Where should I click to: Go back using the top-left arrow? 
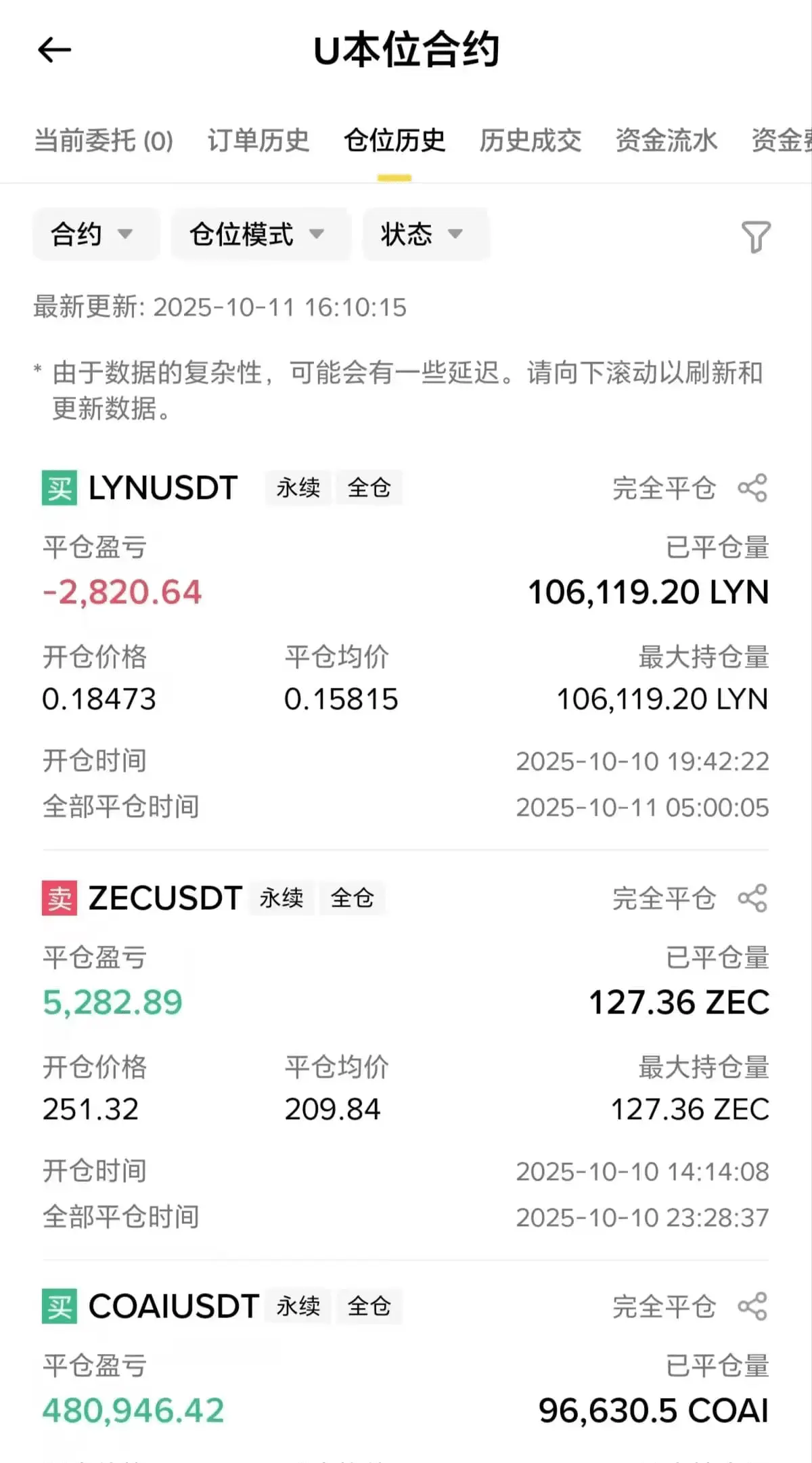(x=54, y=50)
